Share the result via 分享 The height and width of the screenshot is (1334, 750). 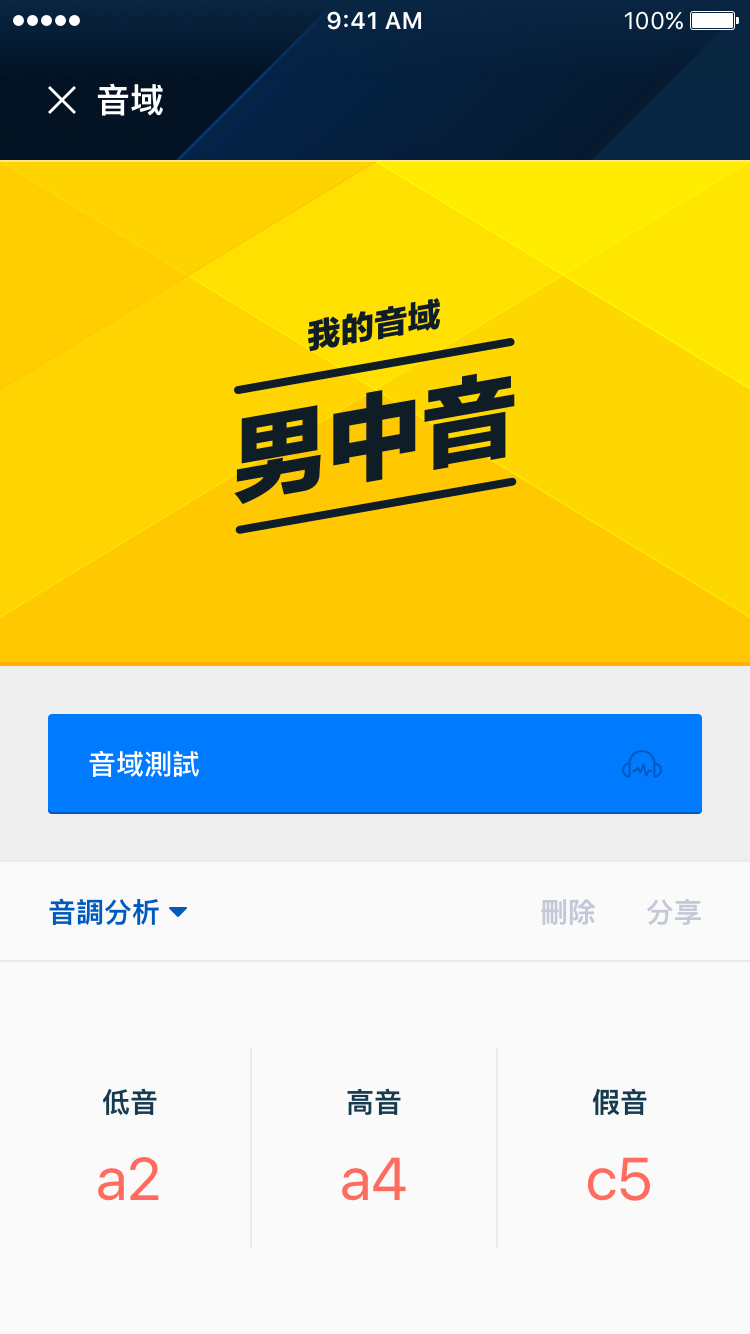674,912
